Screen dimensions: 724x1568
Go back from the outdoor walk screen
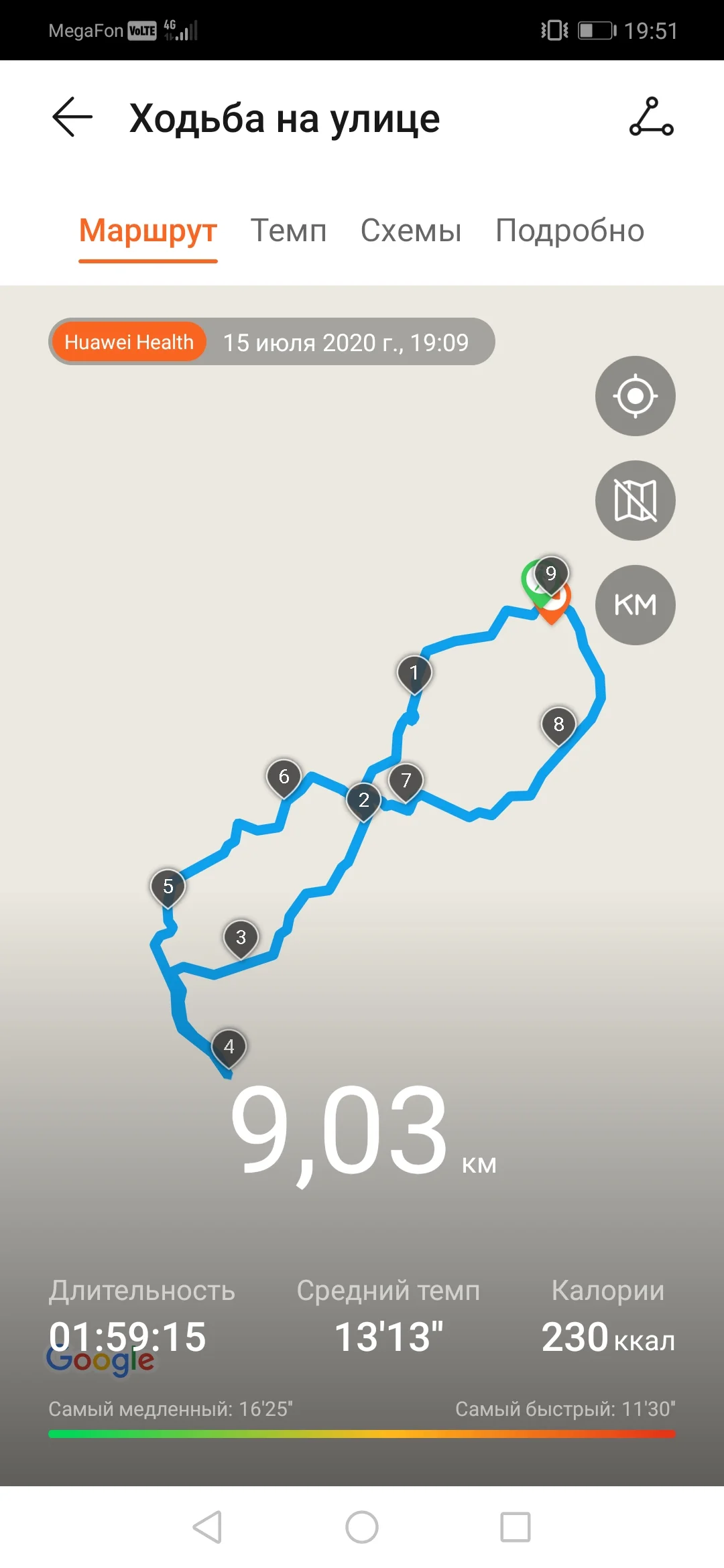coord(72,117)
